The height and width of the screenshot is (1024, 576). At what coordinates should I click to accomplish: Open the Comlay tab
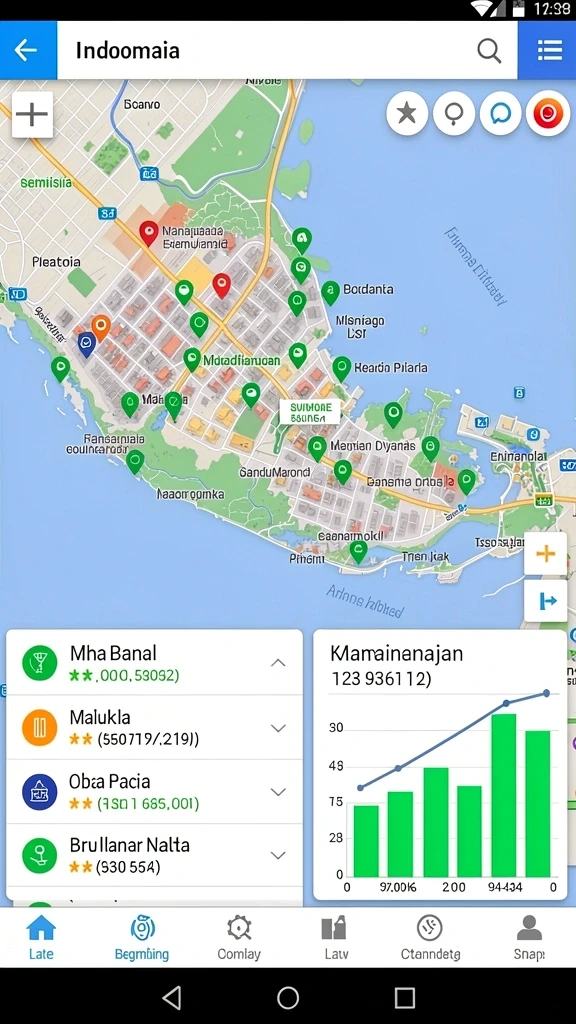239,937
